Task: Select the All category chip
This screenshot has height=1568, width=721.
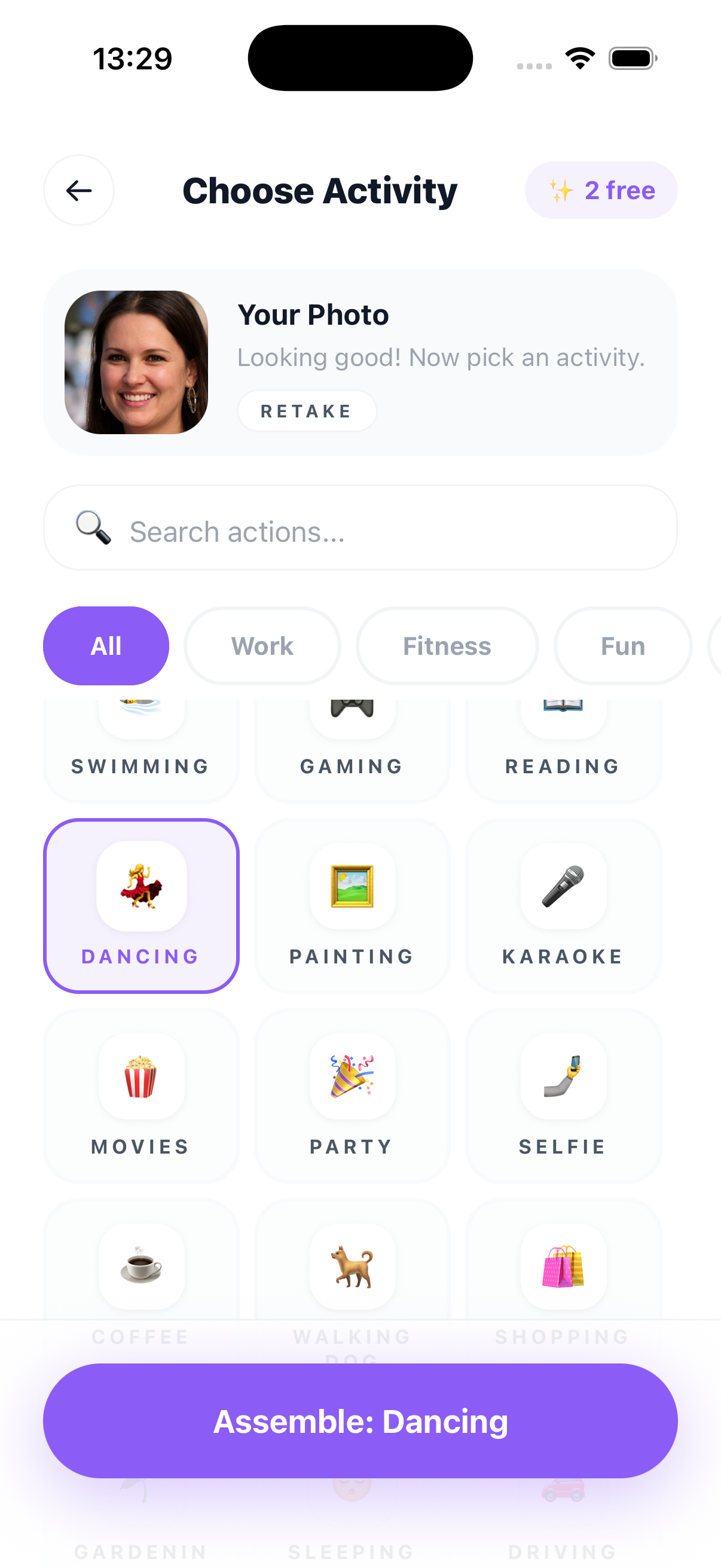Action: tap(106, 646)
